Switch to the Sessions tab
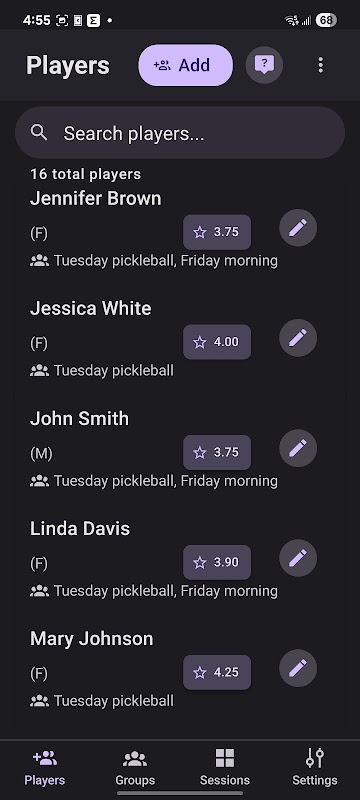Screen dimensions: 360x800 225,768
